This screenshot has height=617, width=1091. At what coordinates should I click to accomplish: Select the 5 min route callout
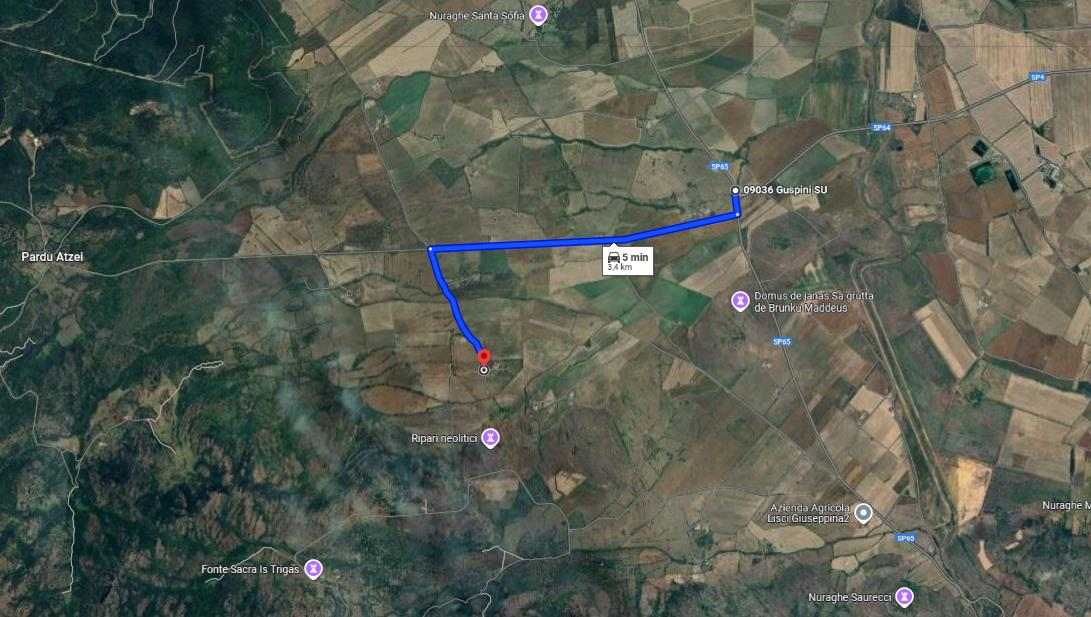pos(628,261)
